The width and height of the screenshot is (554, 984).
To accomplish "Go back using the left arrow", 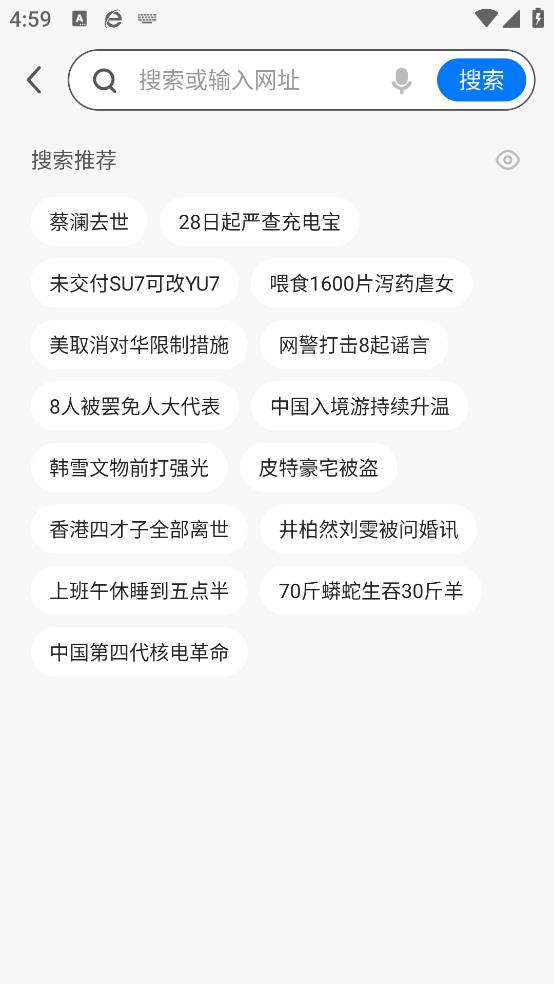I will tap(35, 80).
